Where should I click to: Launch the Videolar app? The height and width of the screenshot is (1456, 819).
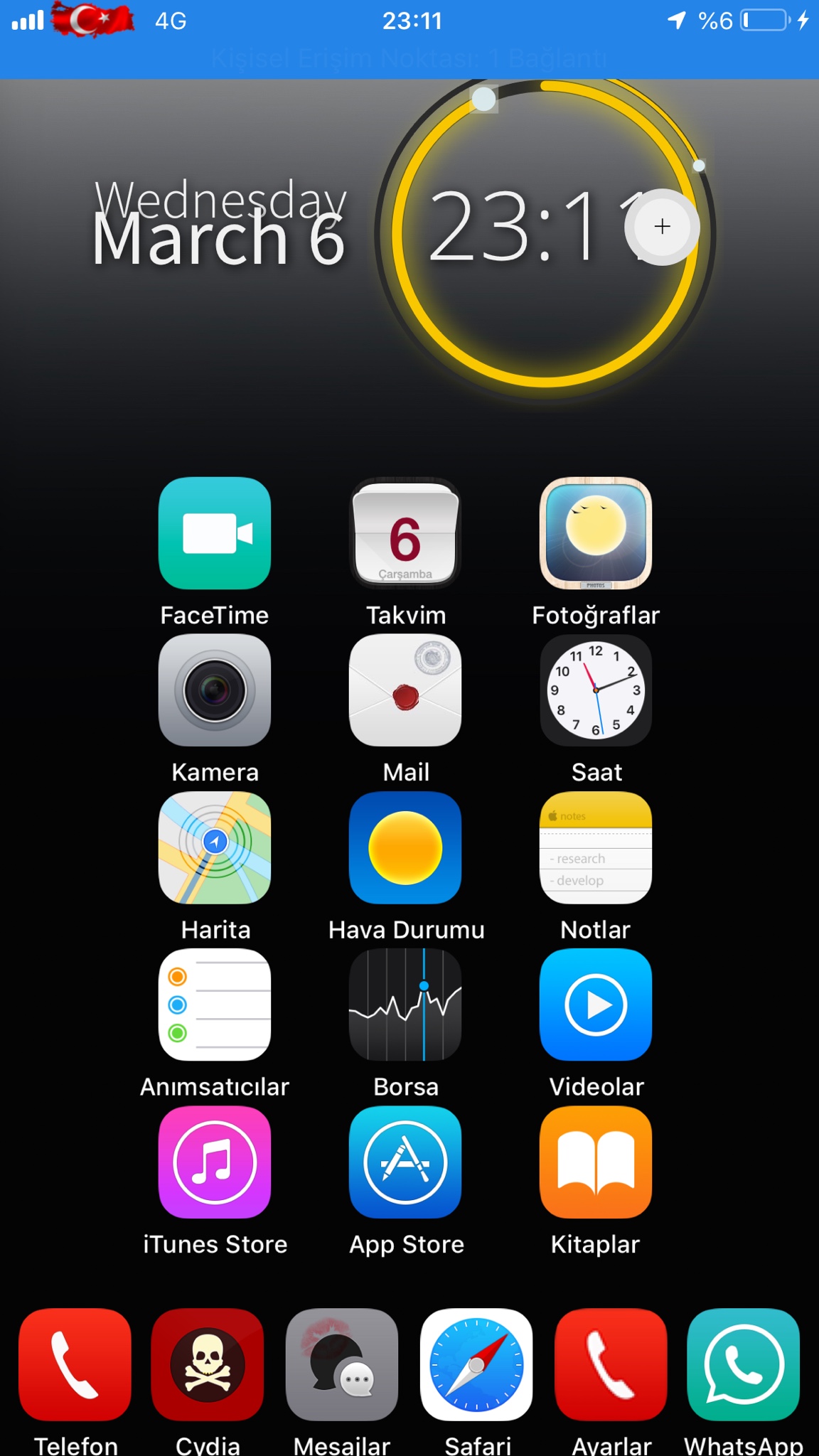[x=596, y=1005]
